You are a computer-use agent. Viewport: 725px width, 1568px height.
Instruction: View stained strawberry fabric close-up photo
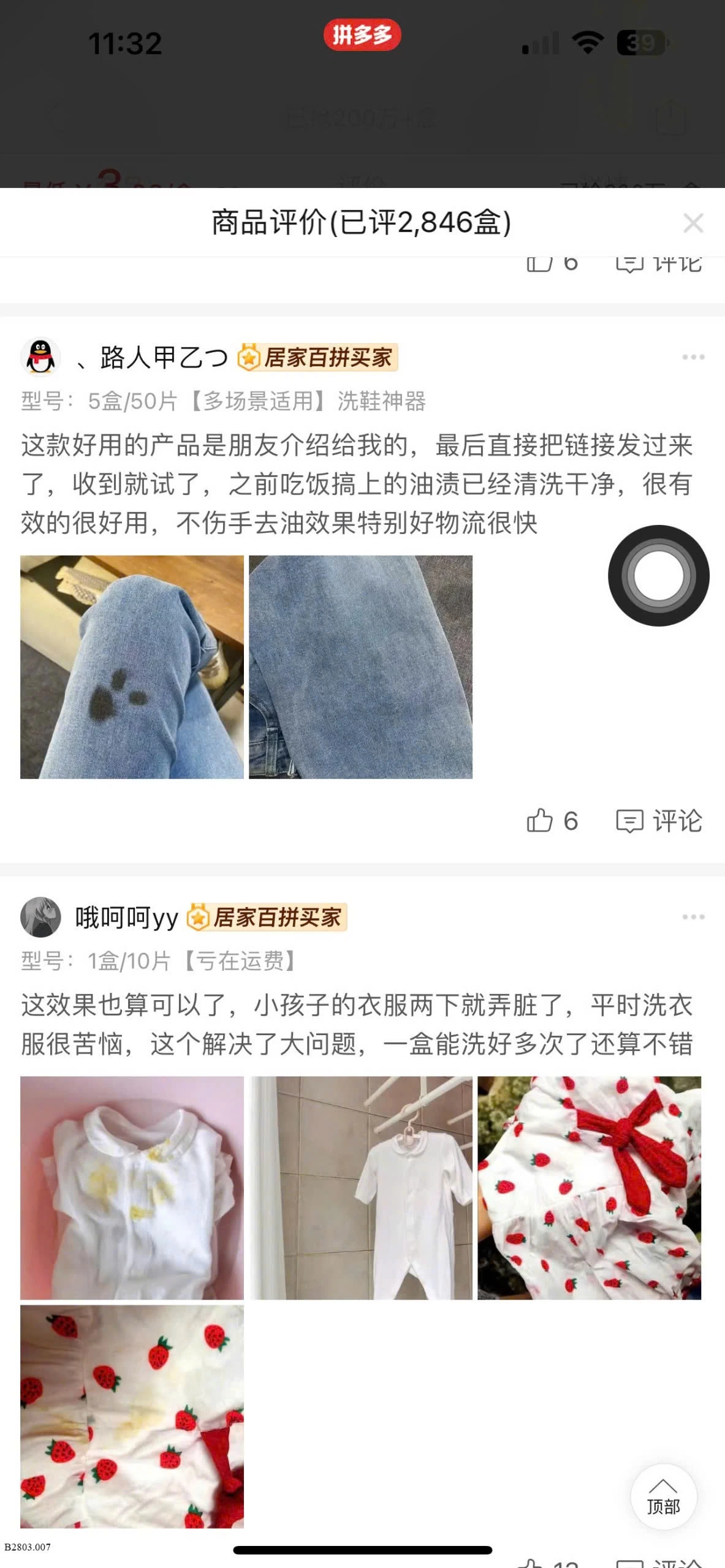coord(132,1416)
